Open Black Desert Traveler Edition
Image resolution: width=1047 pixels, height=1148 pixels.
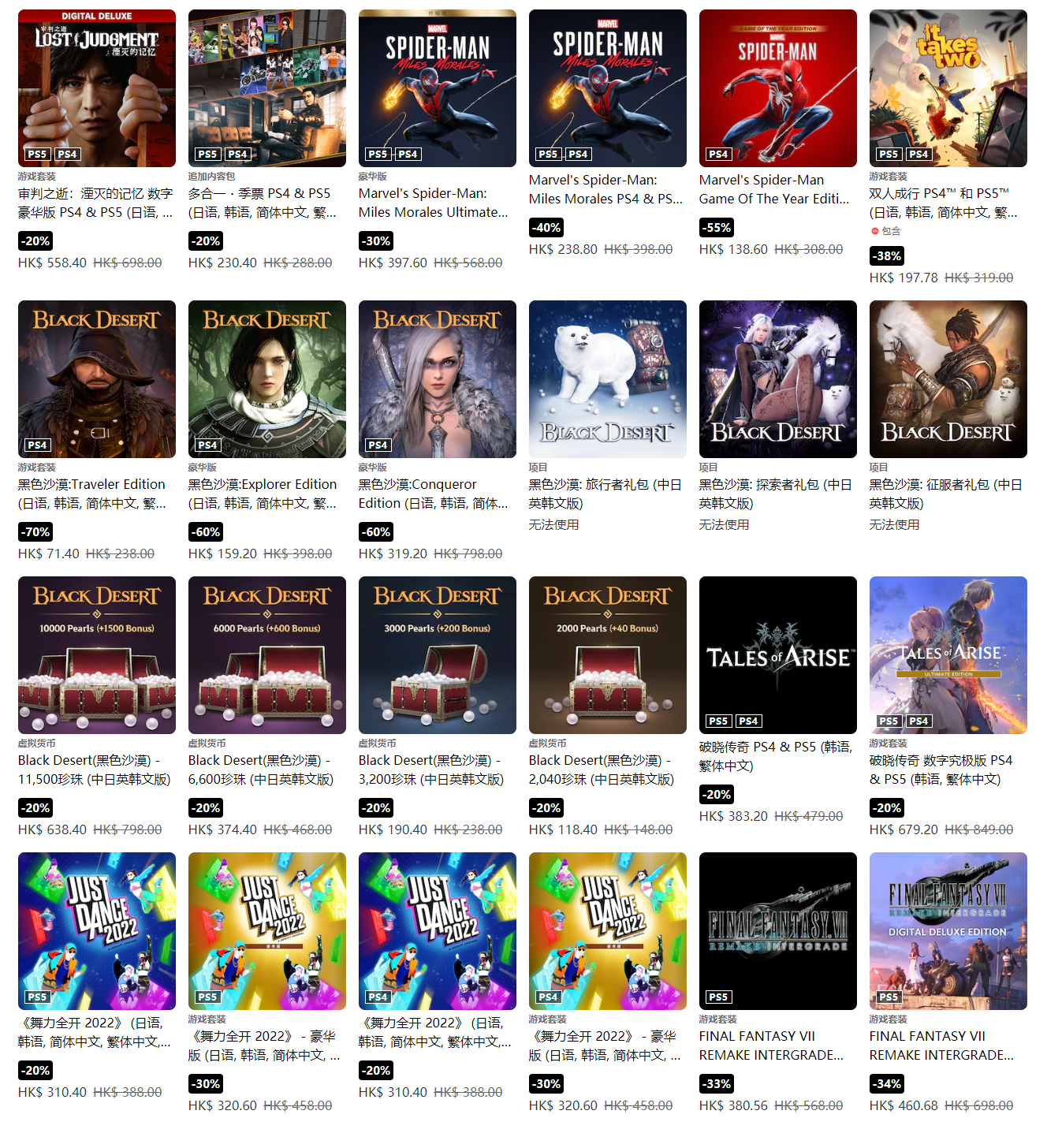tap(96, 378)
